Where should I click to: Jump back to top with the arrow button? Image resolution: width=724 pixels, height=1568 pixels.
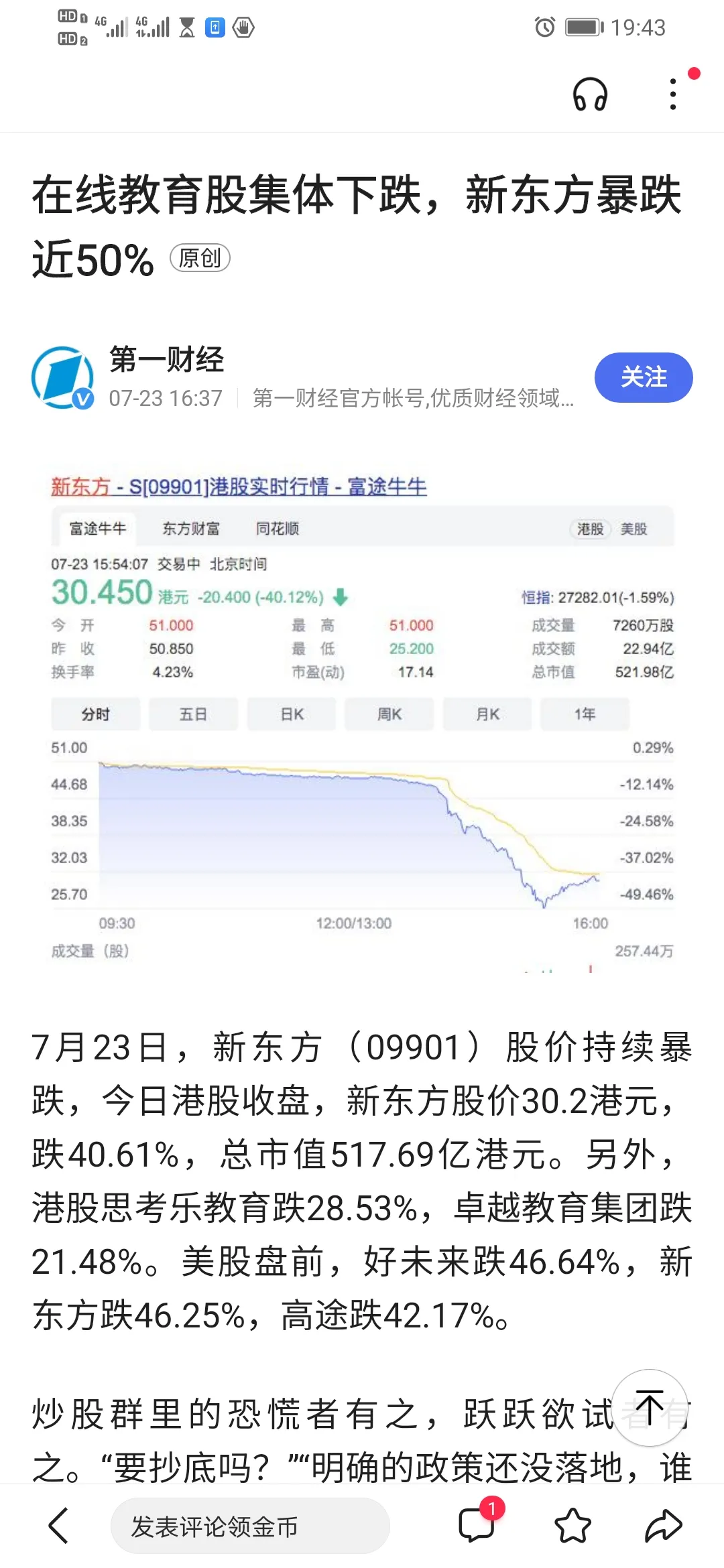pos(650,1407)
